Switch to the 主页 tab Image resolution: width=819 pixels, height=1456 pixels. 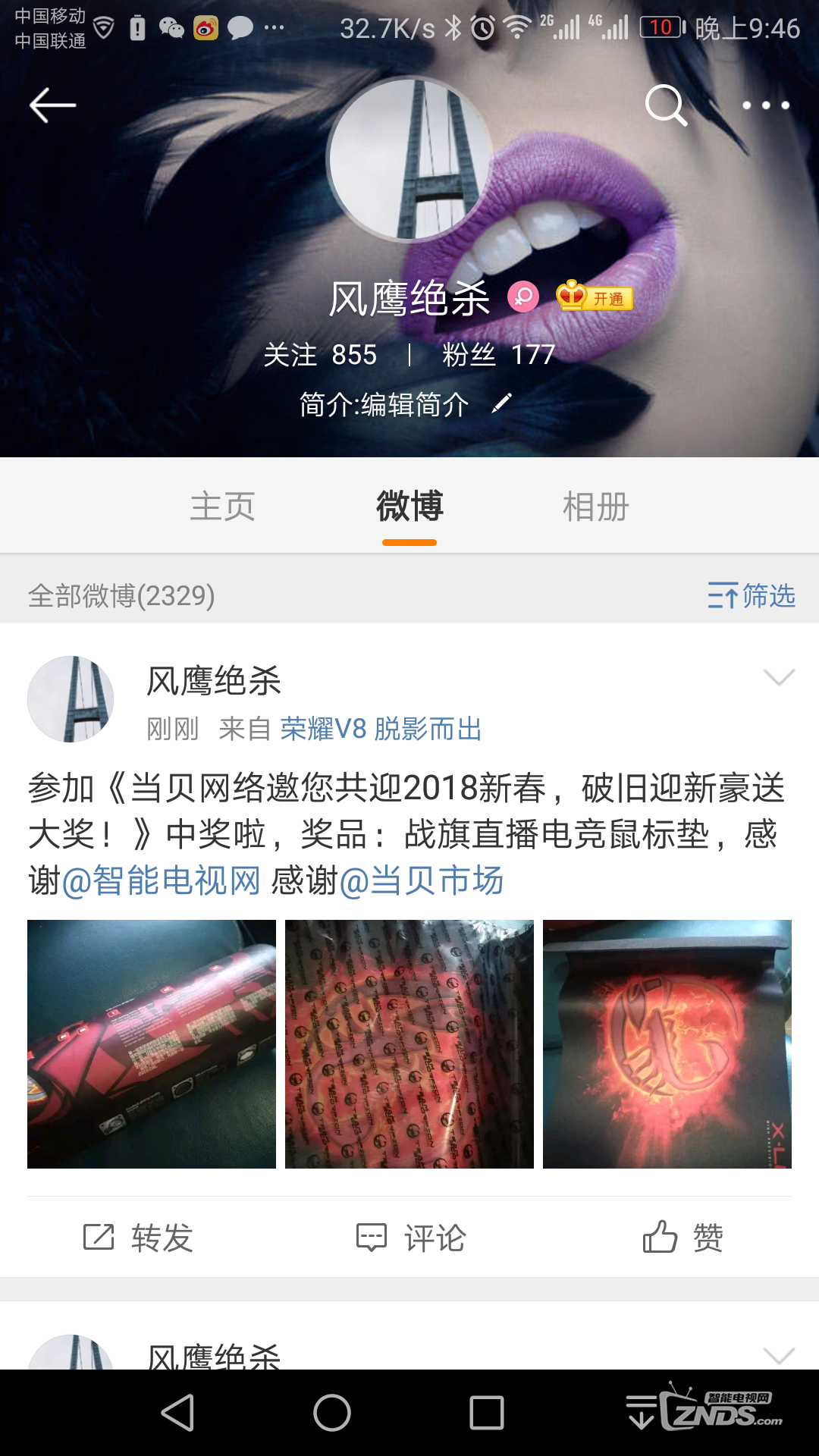(x=222, y=506)
